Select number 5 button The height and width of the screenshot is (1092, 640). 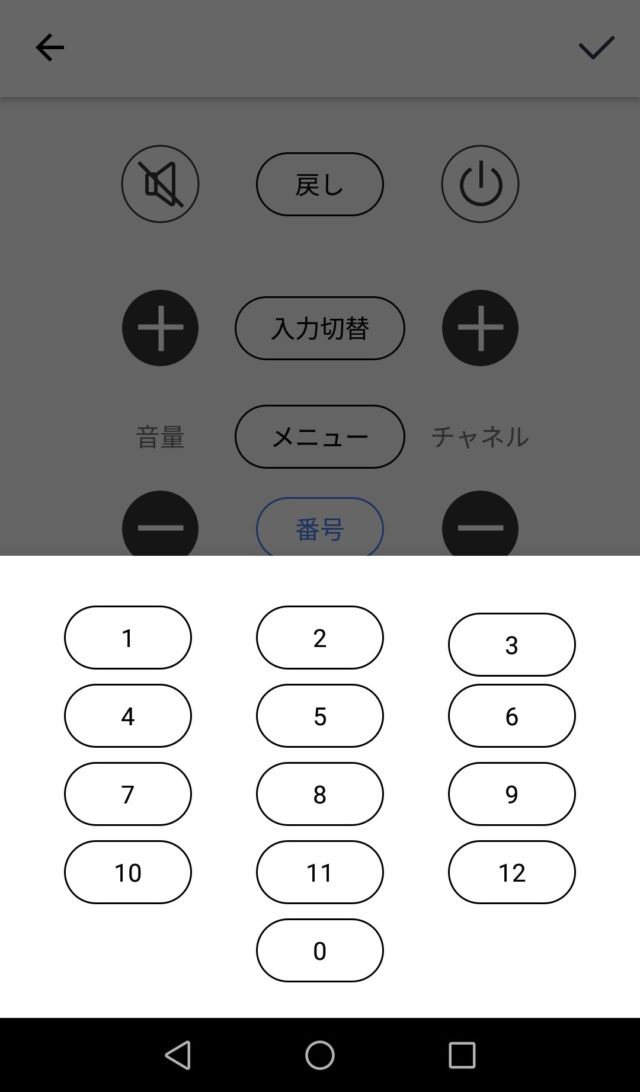320,716
